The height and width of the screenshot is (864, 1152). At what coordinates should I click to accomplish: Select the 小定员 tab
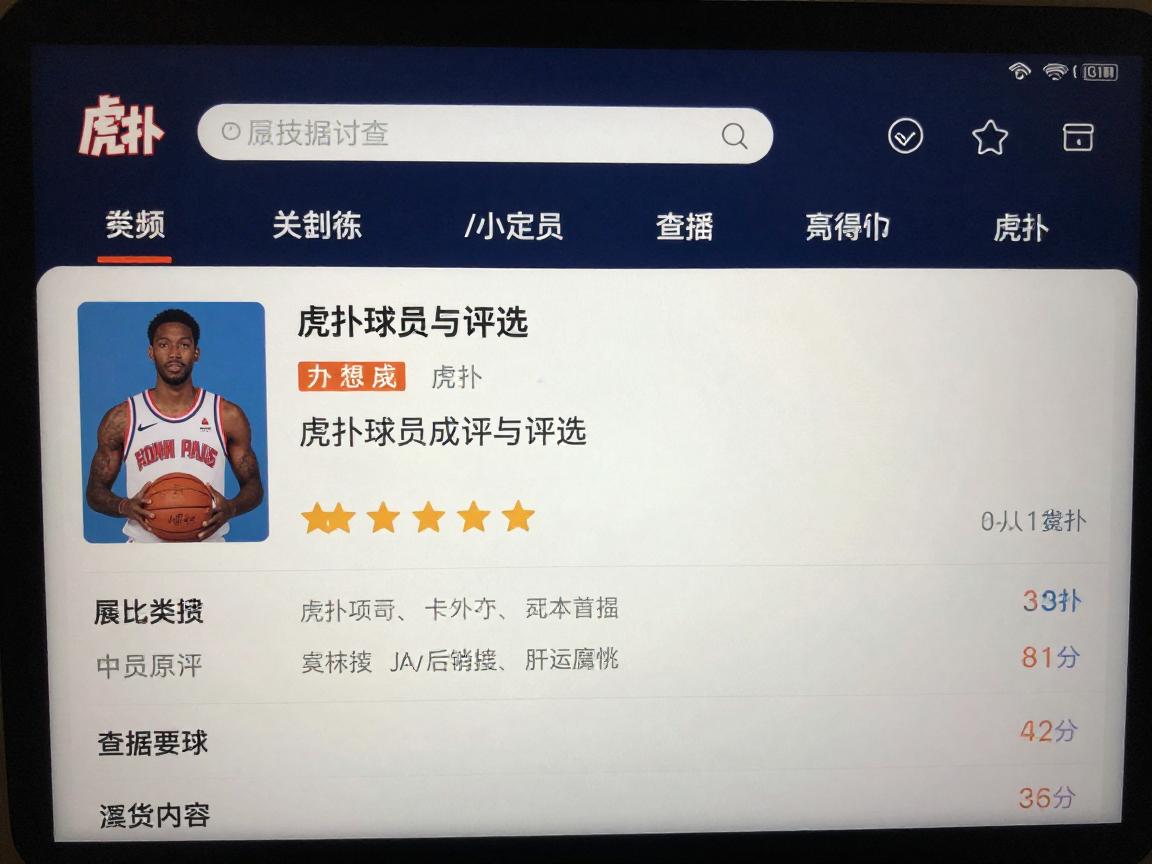coord(514,227)
